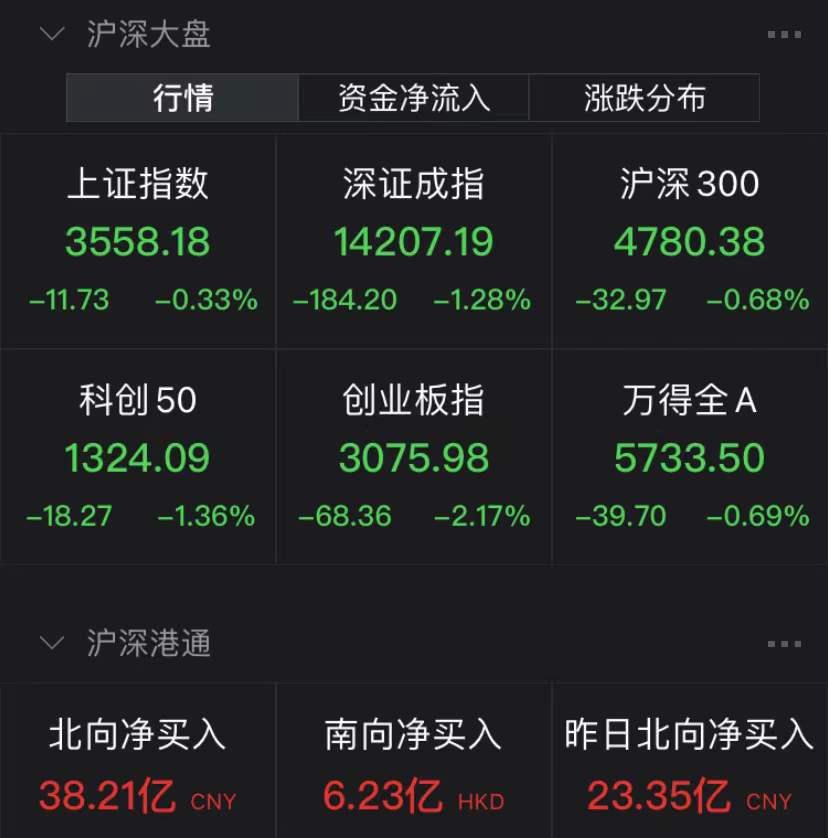Select the 行情 tab
Screen dimensions: 828x838
(183, 98)
